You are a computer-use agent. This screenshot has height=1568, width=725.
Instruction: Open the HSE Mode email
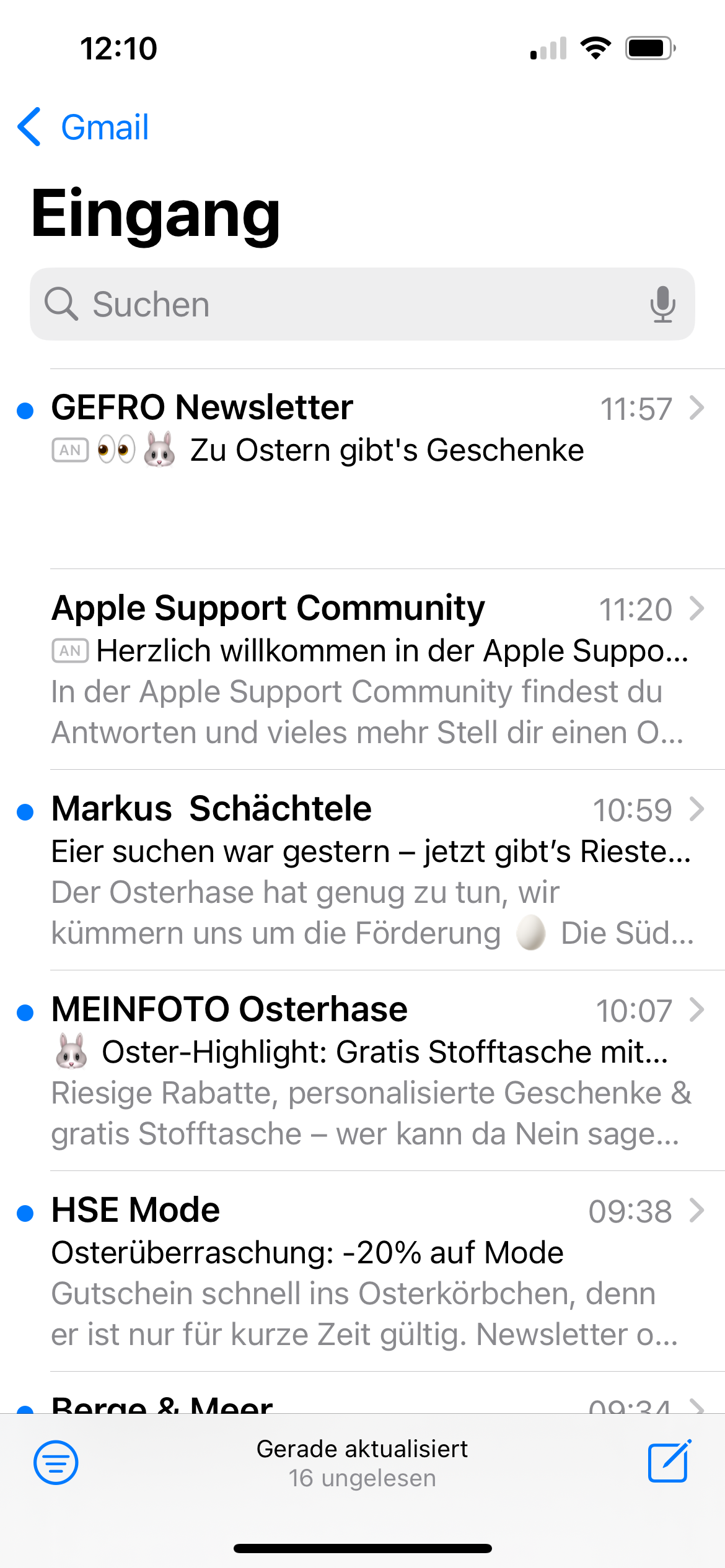[362, 1271]
